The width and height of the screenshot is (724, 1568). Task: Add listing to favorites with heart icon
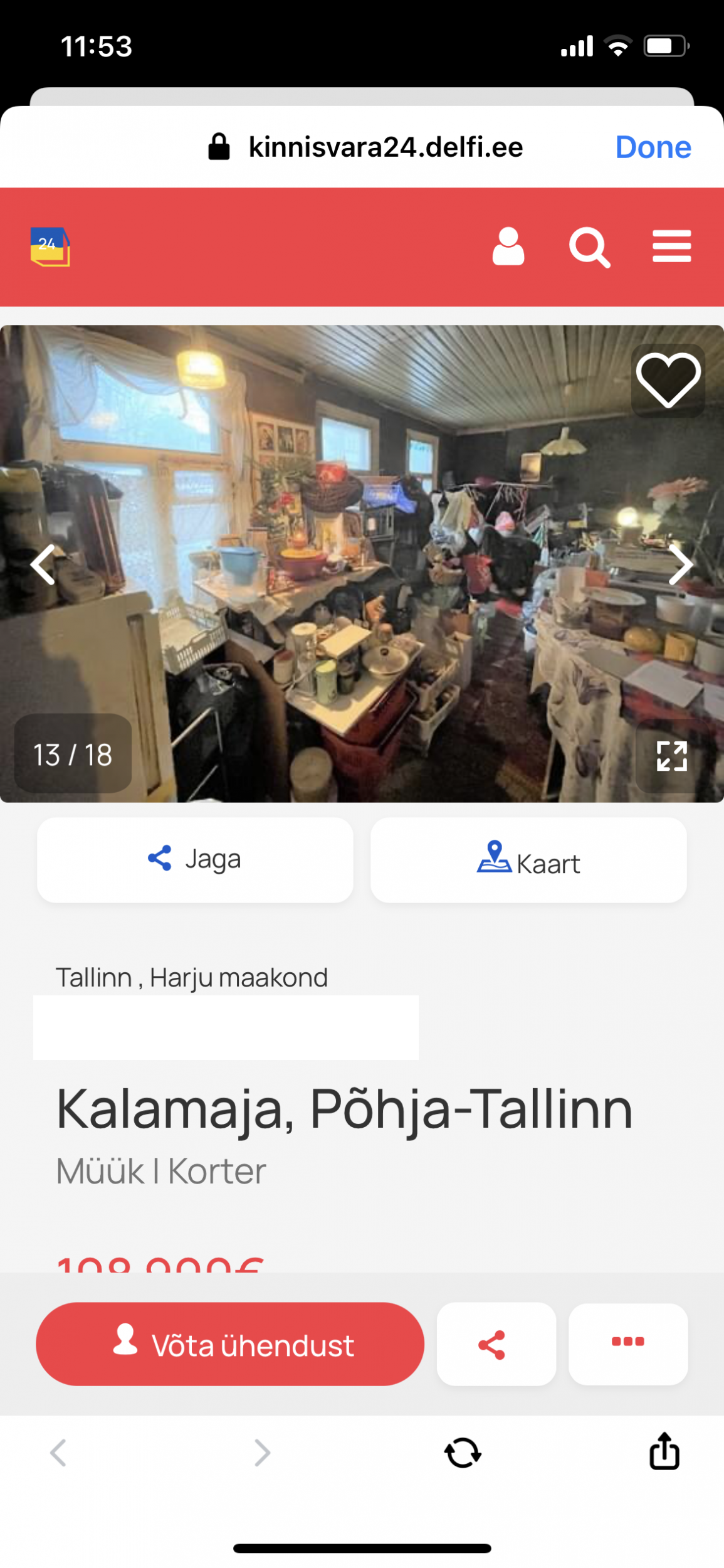pos(668,380)
